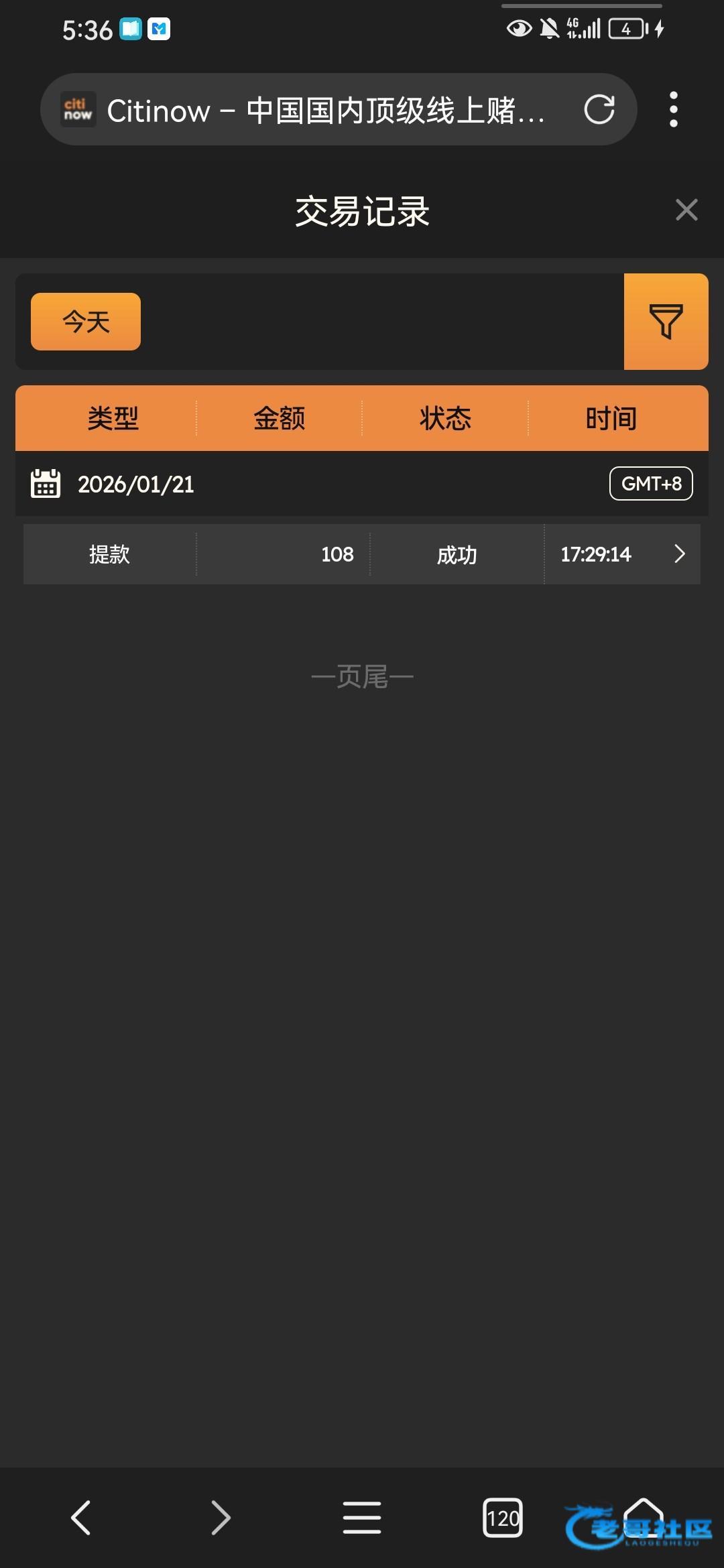Open the browser overflow menu

click(x=673, y=109)
